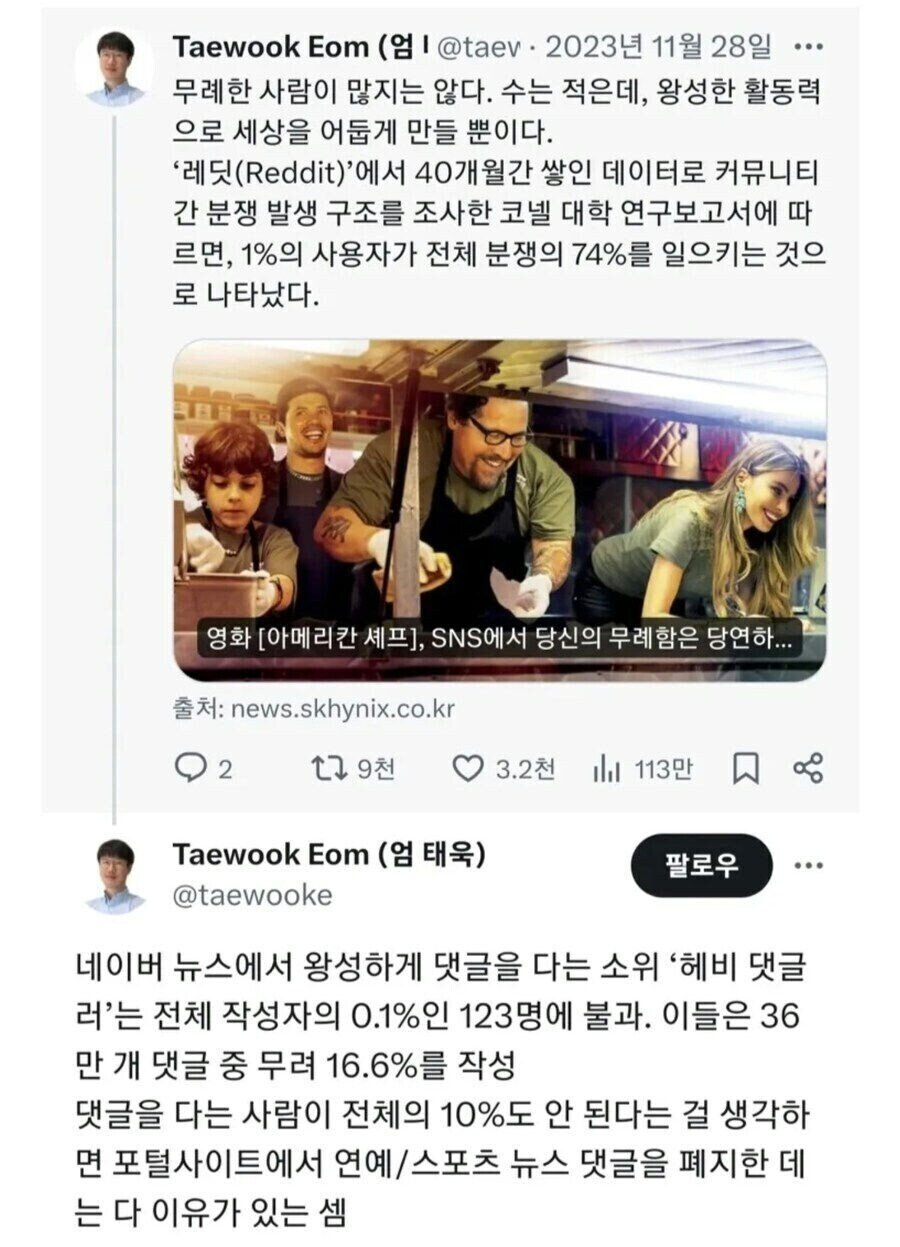Open the @taewooke profile from the lower tweet

pos(251,895)
